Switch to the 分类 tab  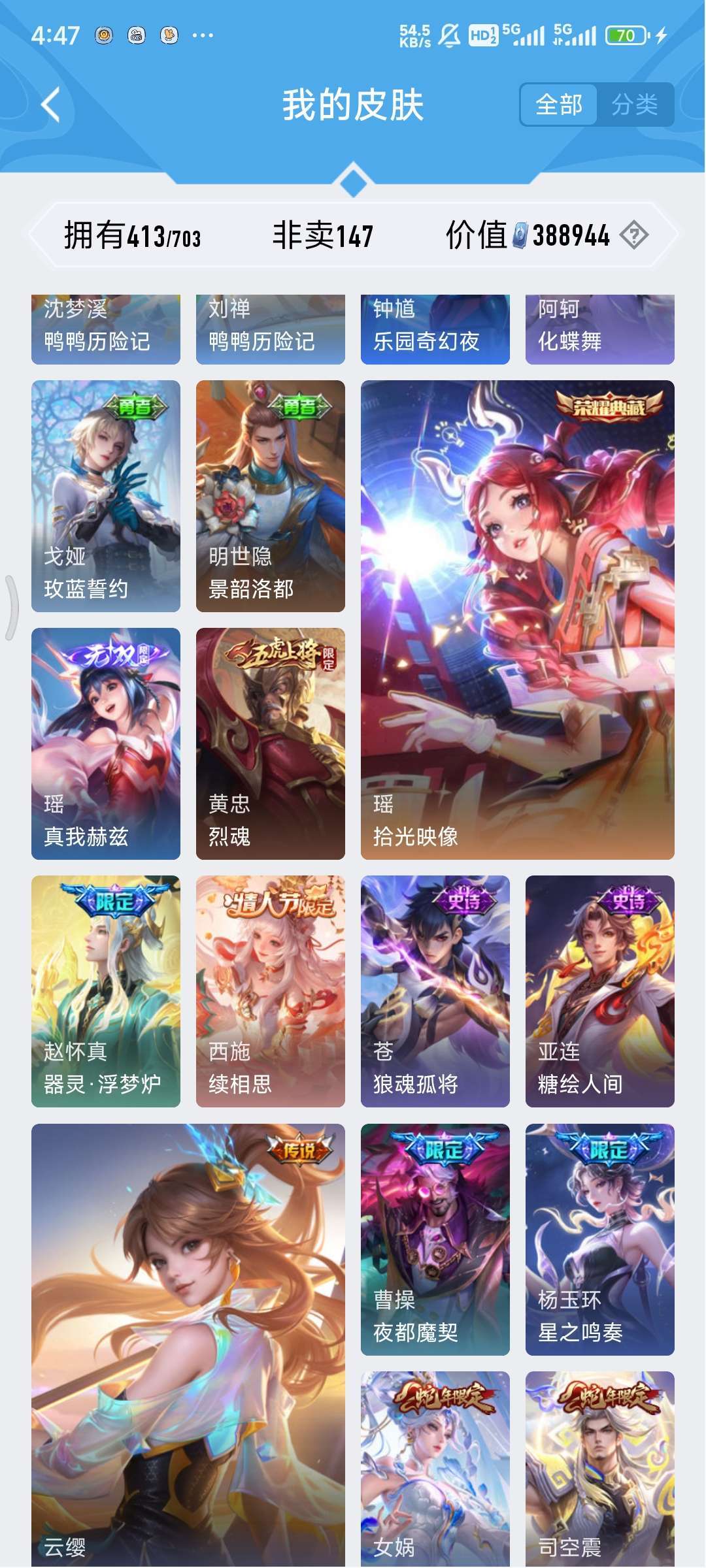click(635, 105)
